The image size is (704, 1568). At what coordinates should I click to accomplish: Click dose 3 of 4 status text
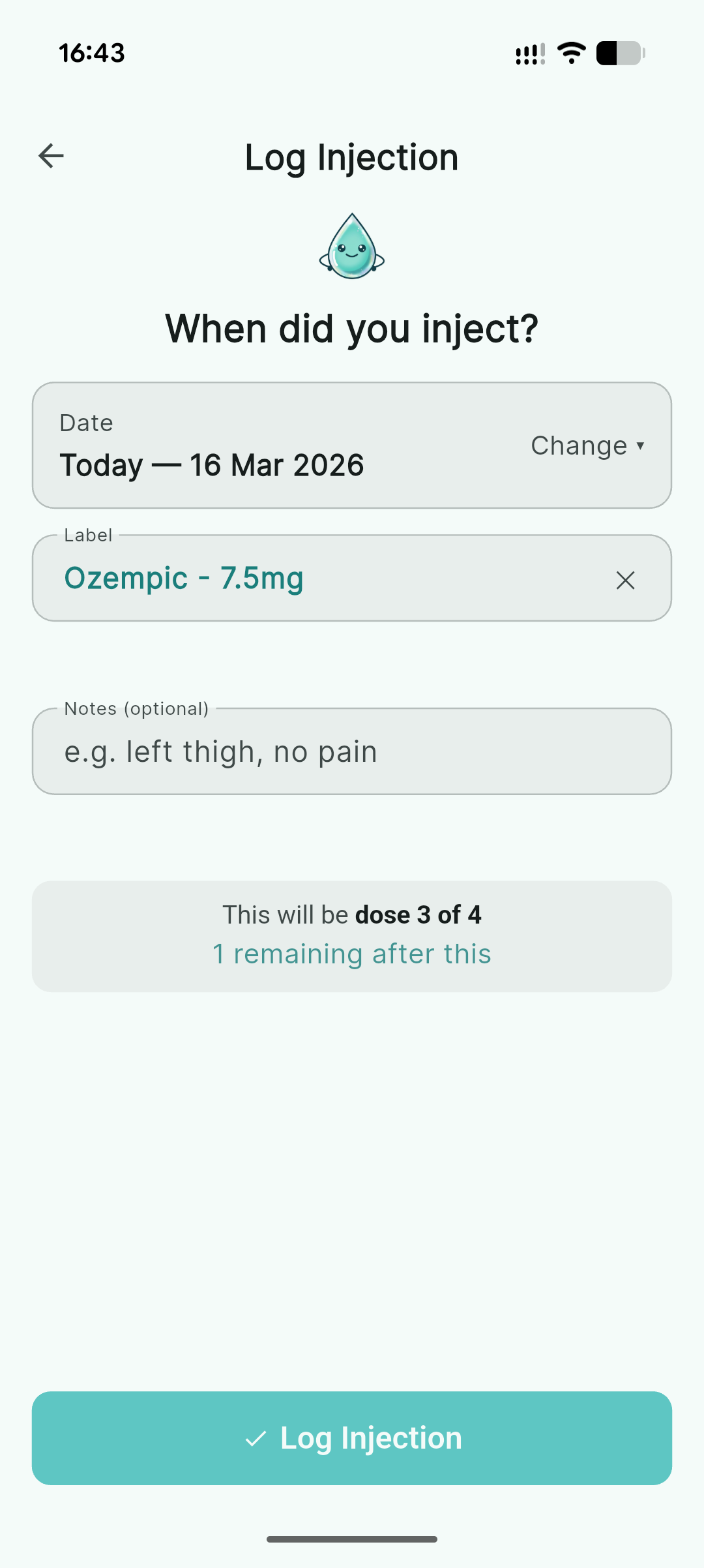pyautogui.click(x=353, y=914)
